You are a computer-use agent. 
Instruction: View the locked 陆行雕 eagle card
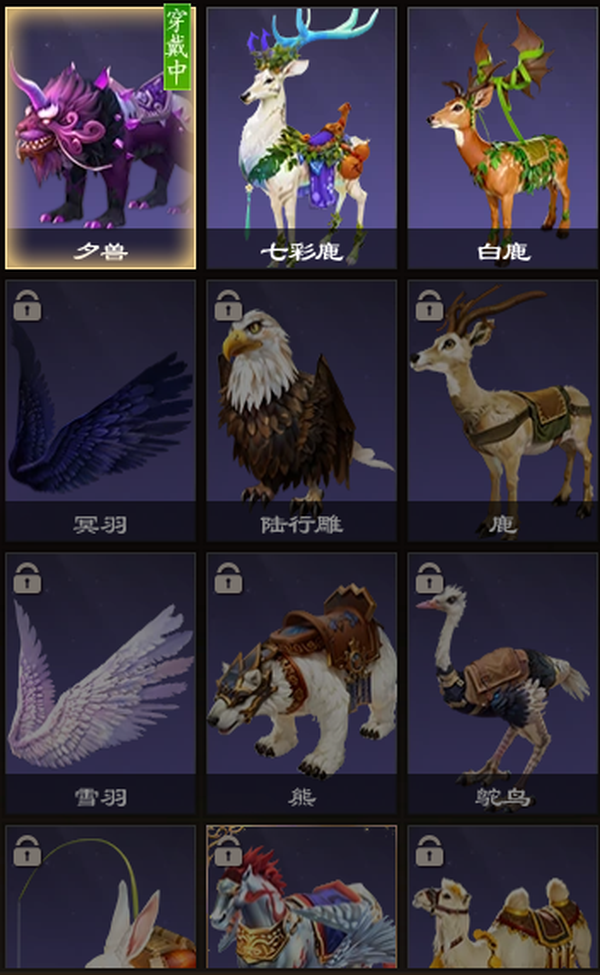[x=302, y=410]
